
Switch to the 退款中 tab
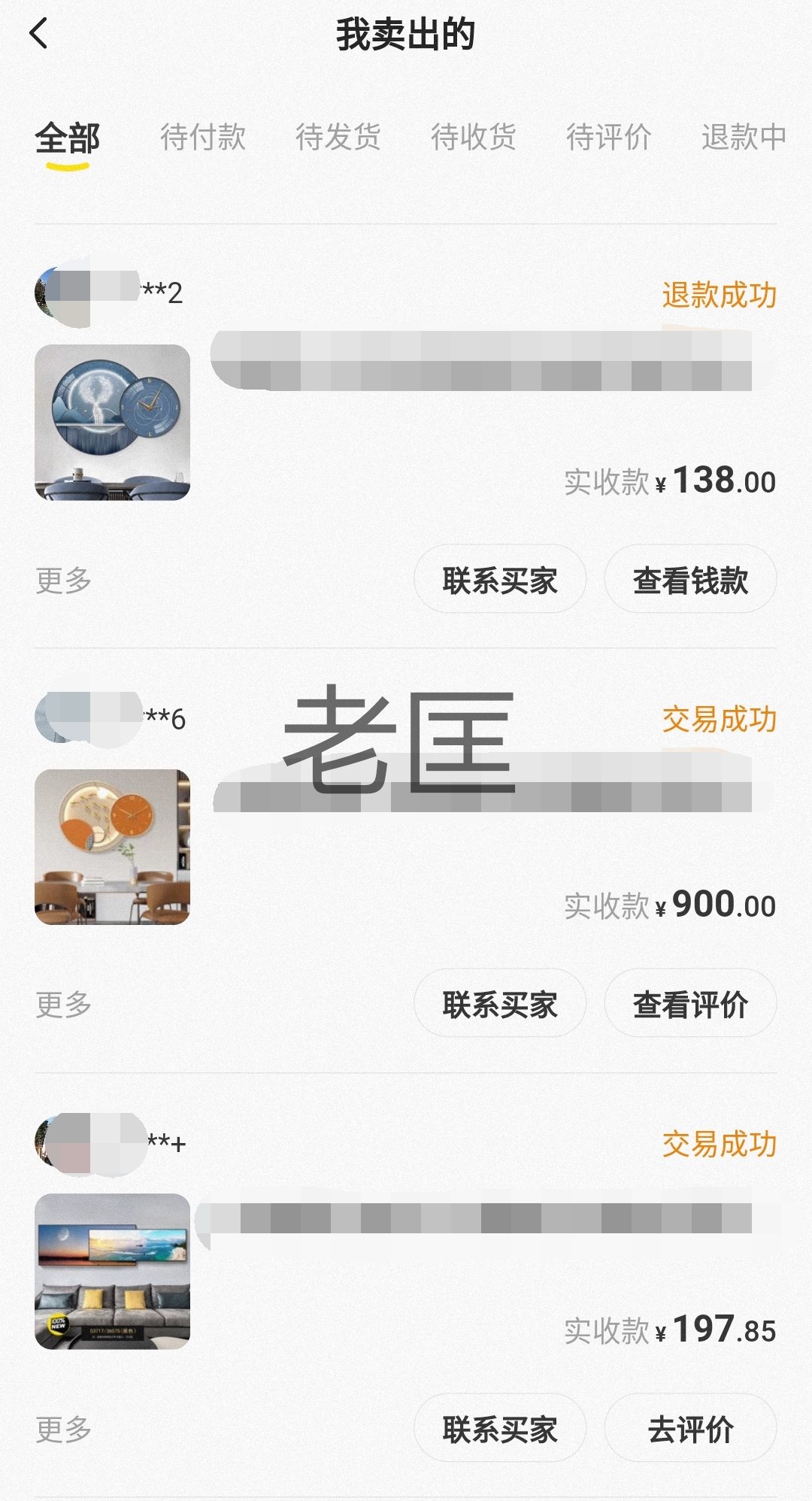[741, 137]
